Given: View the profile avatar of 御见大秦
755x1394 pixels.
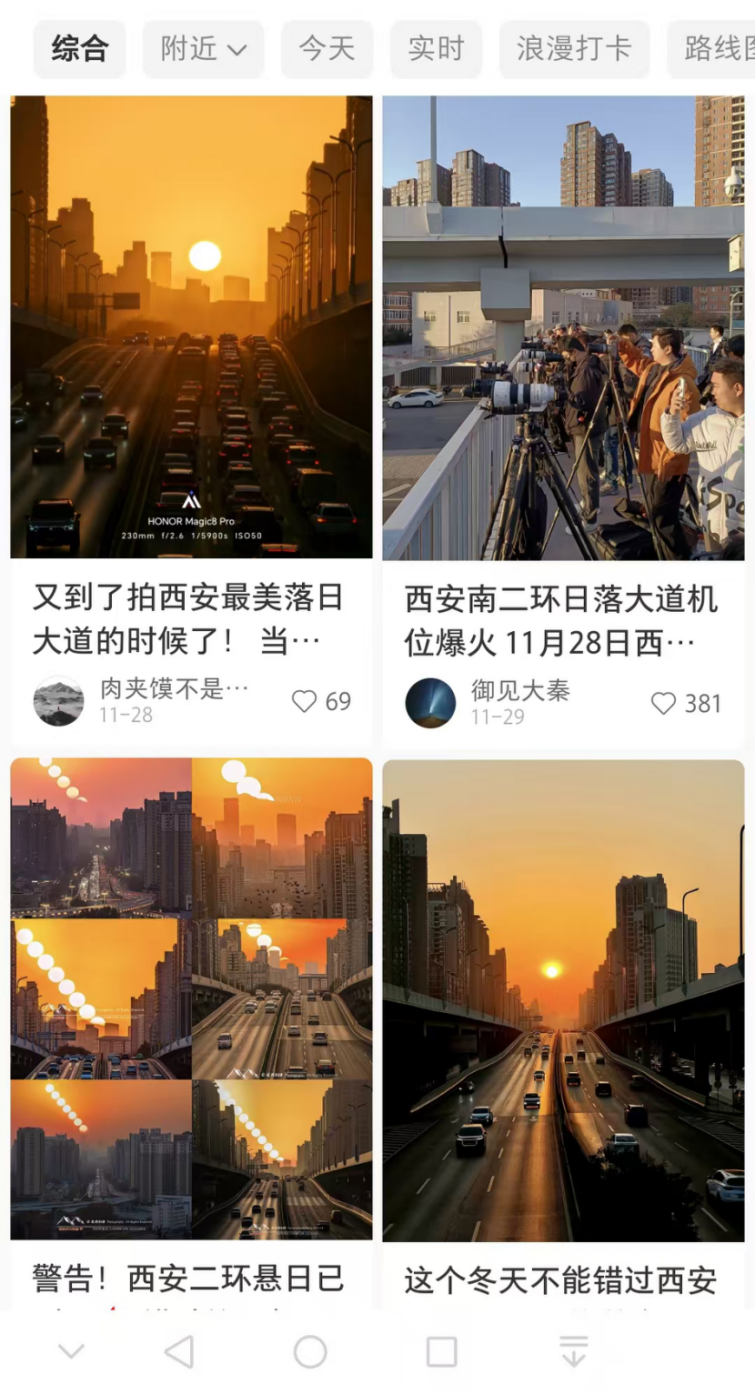Looking at the screenshot, I should [x=430, y=703].
